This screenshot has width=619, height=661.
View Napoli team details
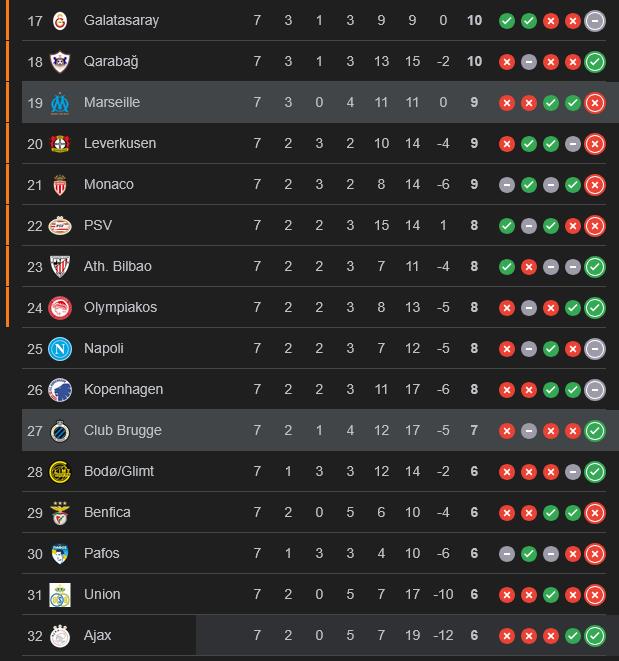[104, 348]
